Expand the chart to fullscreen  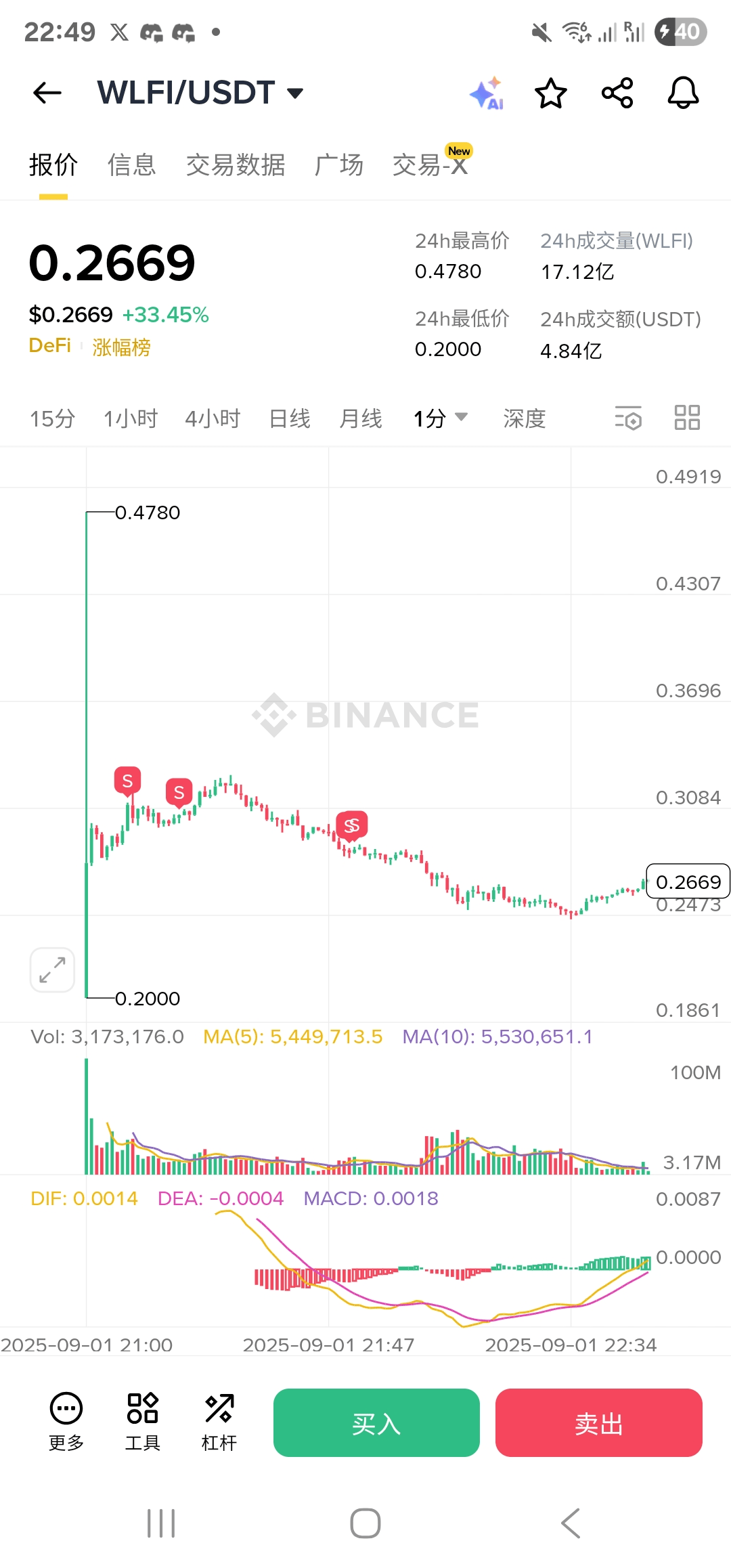point(52,970)
